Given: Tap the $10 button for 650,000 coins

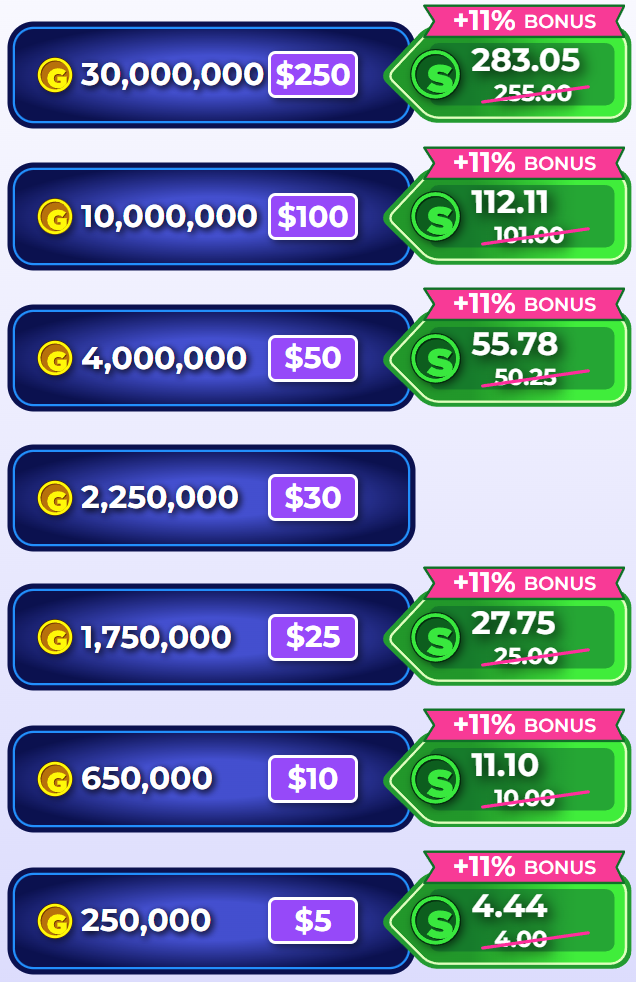Looking at the screenshot, I should tap(313, 778).
